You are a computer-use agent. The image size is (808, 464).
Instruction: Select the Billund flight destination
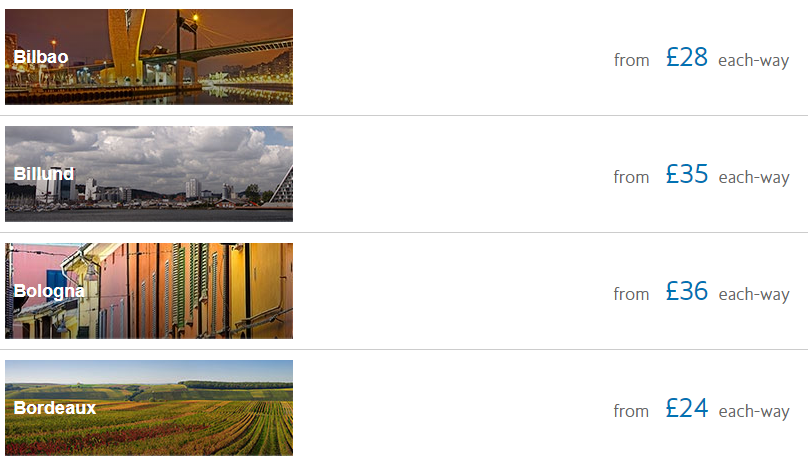point(148,174)
